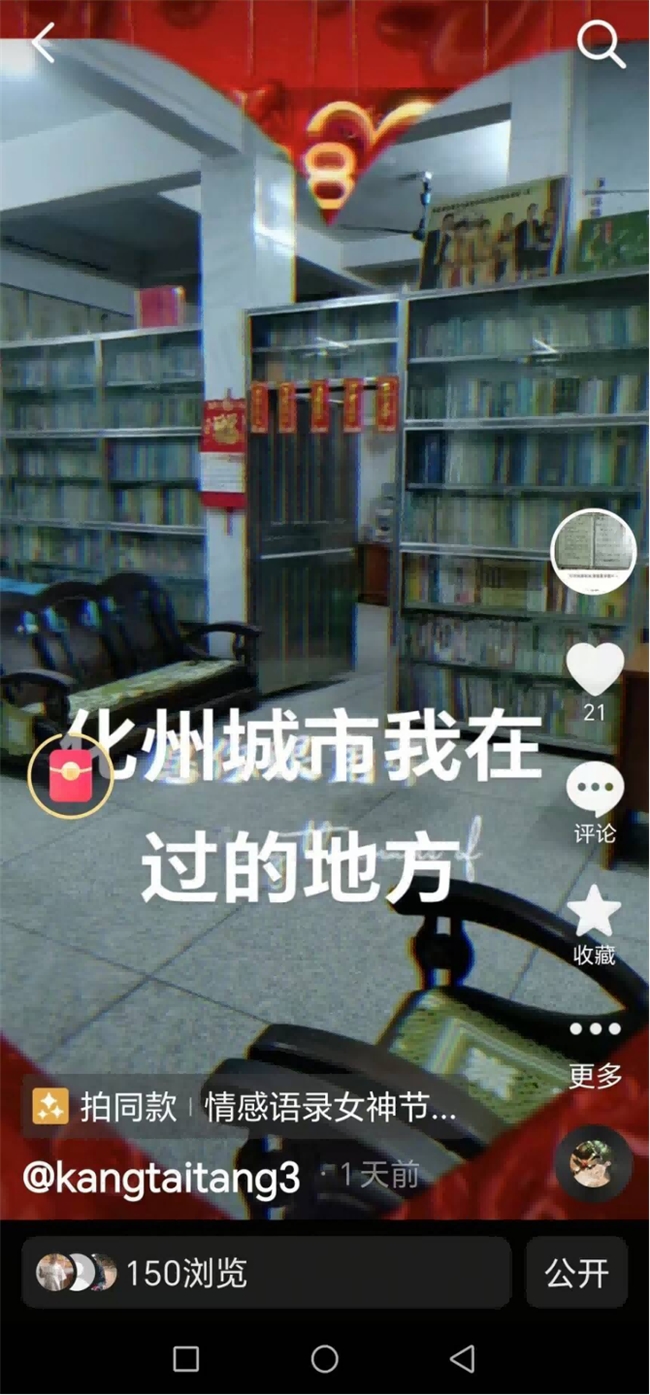Open search with the magnifier icon
The height and width of the screenshot is (1395, 650).
[601, 45]
